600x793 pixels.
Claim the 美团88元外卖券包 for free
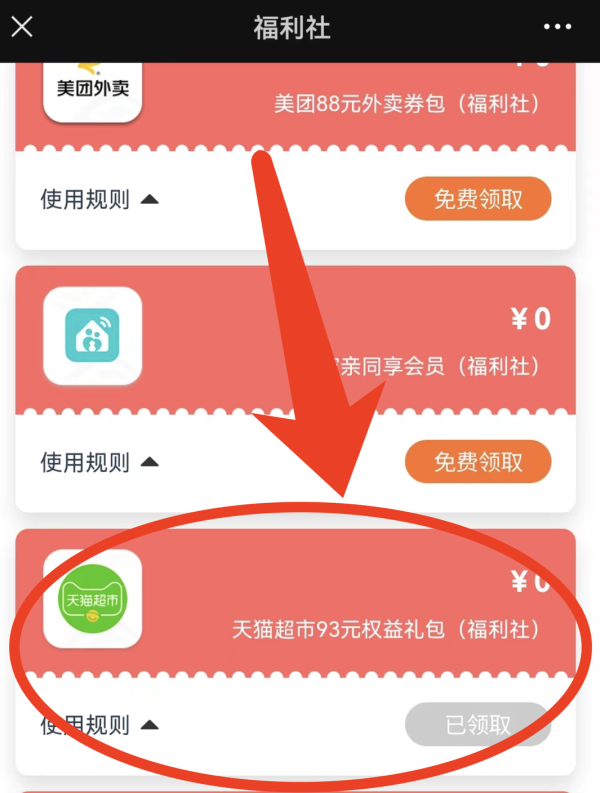click(478, 199)
